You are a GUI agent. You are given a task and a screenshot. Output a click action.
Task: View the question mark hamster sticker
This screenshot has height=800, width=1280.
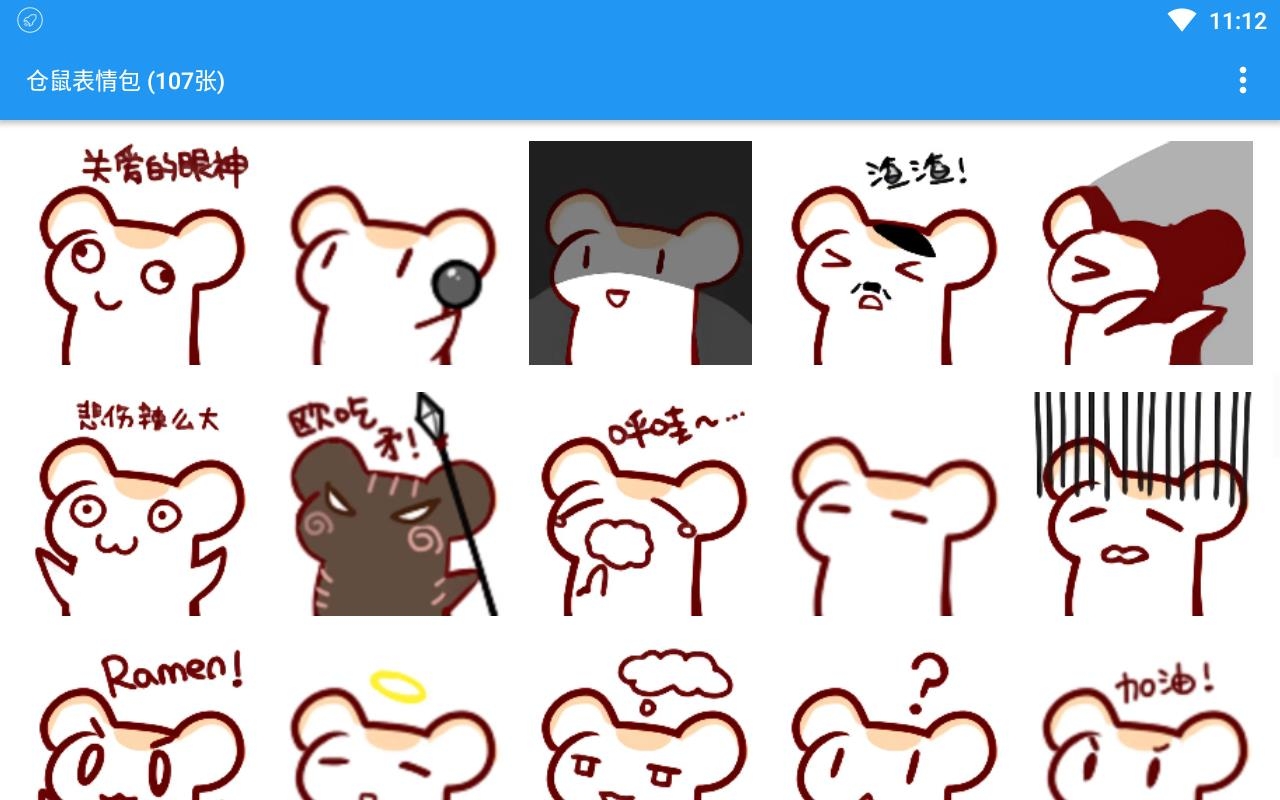pyautogui.click(x=891, y=725)
